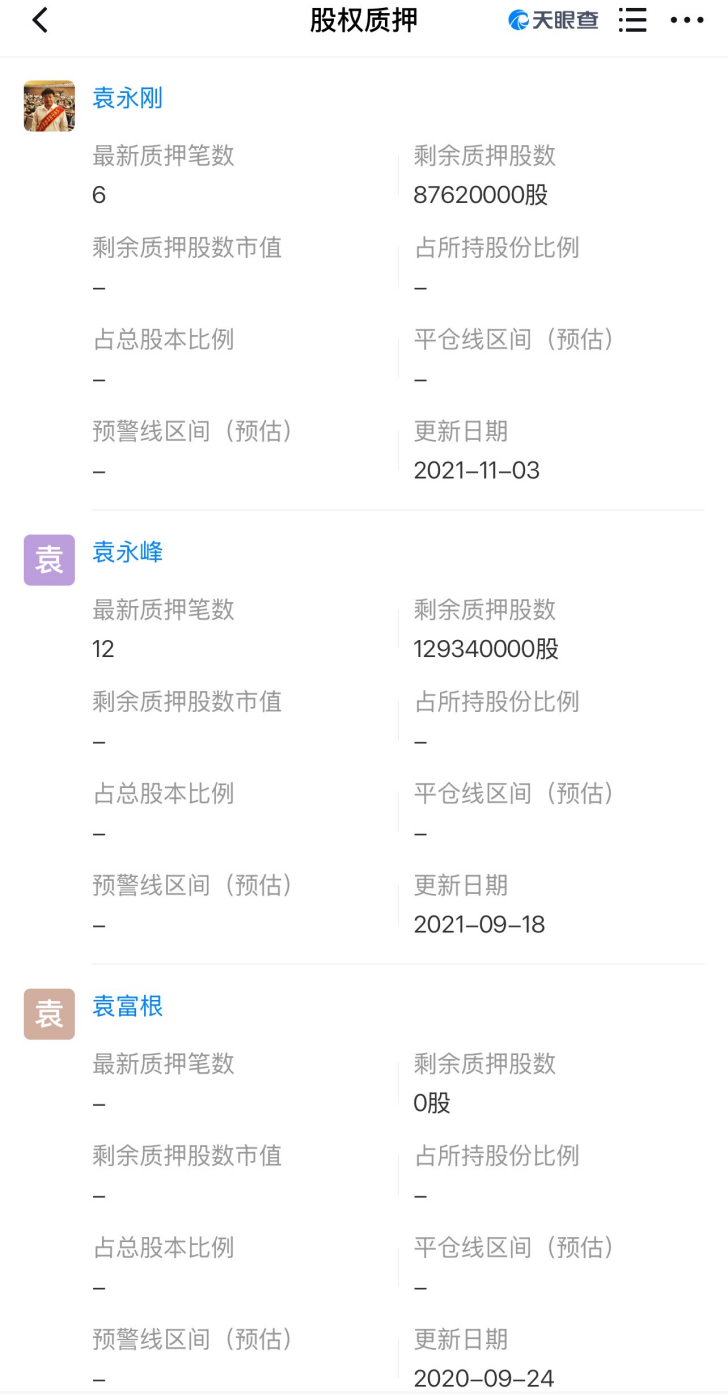Tap the purple 袁 avatar for 袁永峰
Image resolution: width=728 pixels, height=1395 pixels.
click(49, 560)
